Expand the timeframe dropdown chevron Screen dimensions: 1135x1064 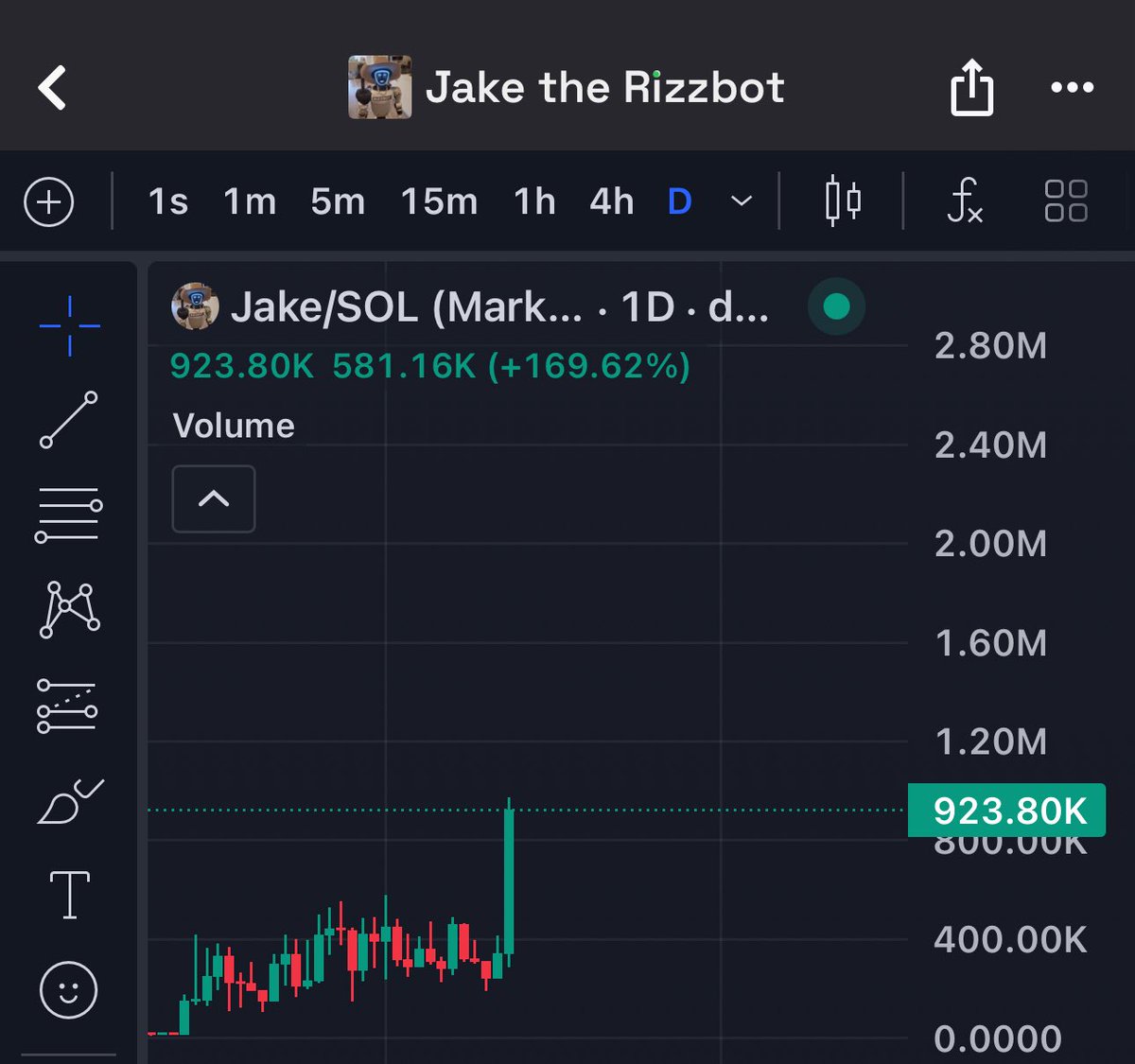tap(742, 201)
